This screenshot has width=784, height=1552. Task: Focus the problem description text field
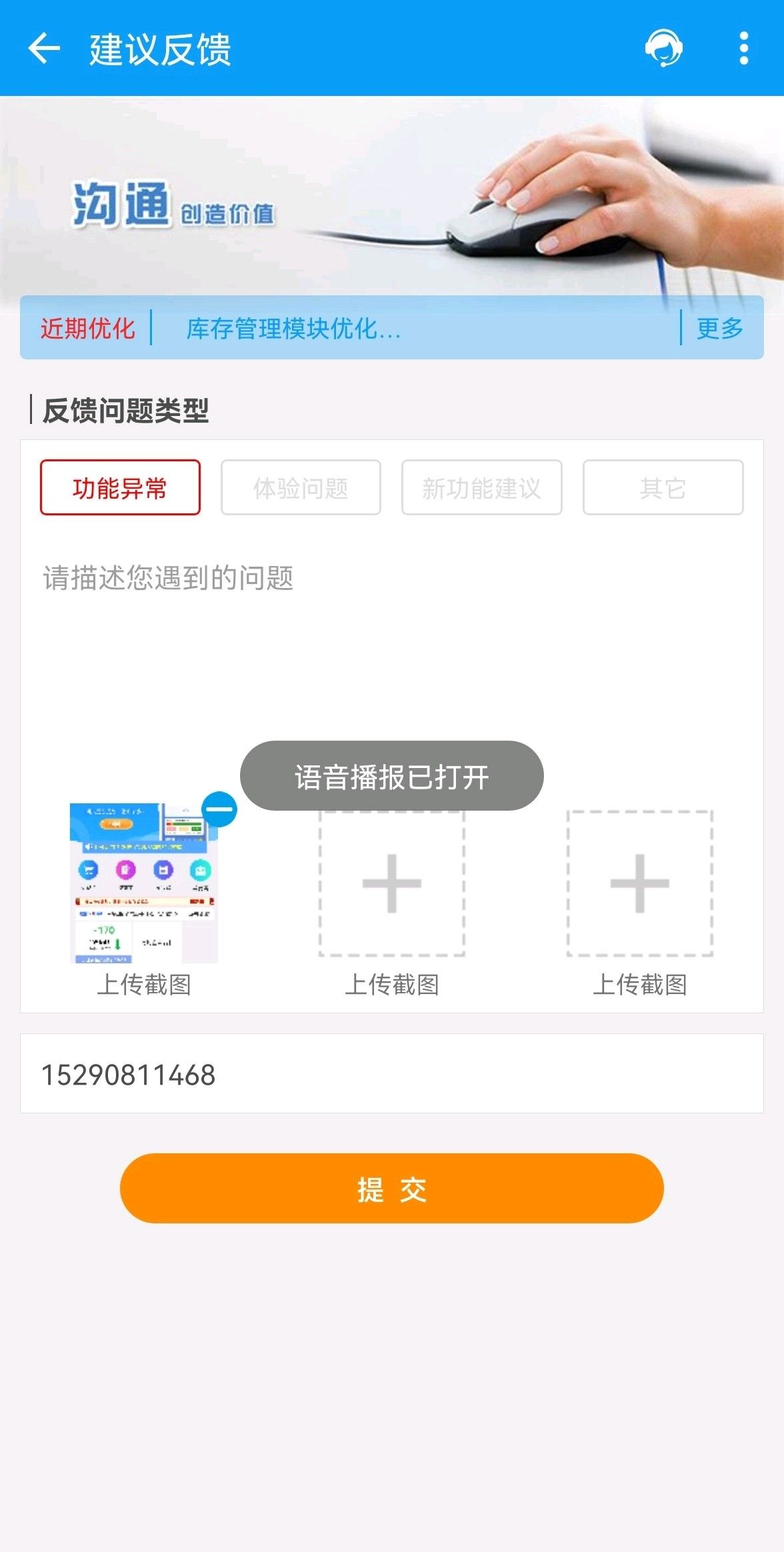391,640
